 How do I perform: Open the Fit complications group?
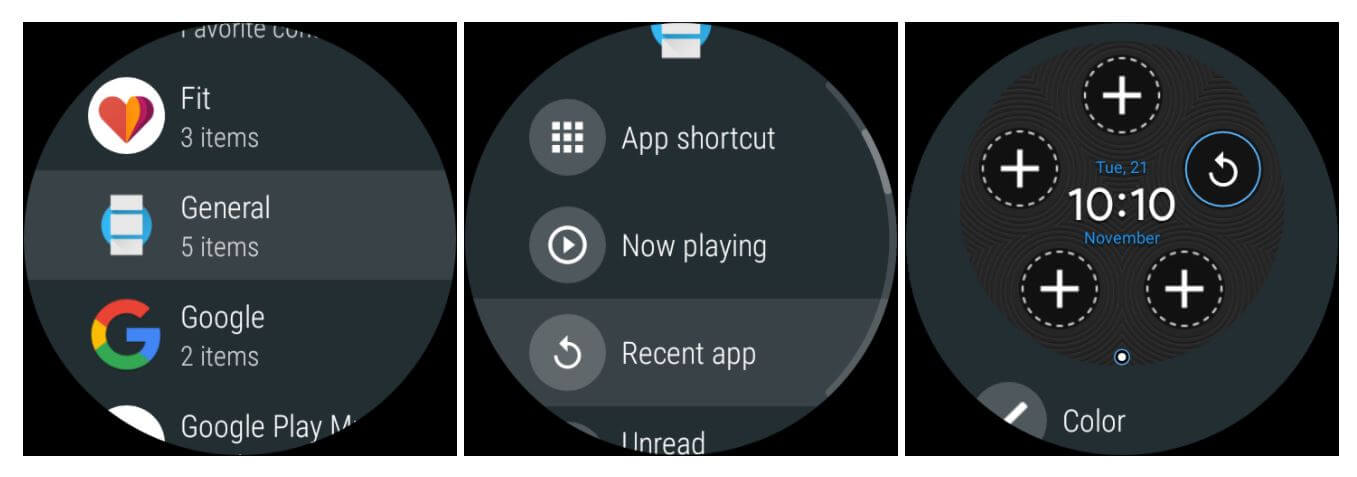(x=218, y=117)
